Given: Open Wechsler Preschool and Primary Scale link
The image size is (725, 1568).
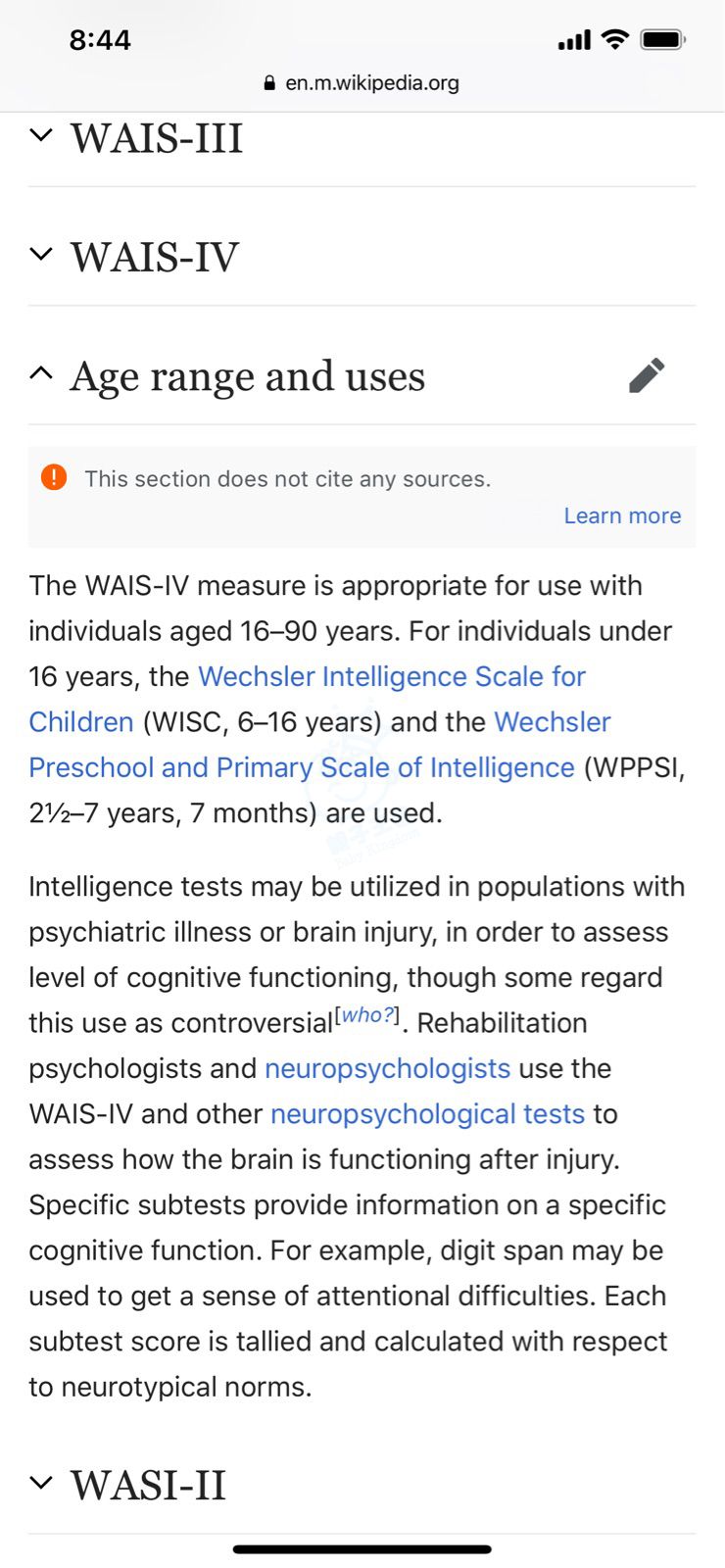Looking at the screenshot, I should [x=301, y=767].
